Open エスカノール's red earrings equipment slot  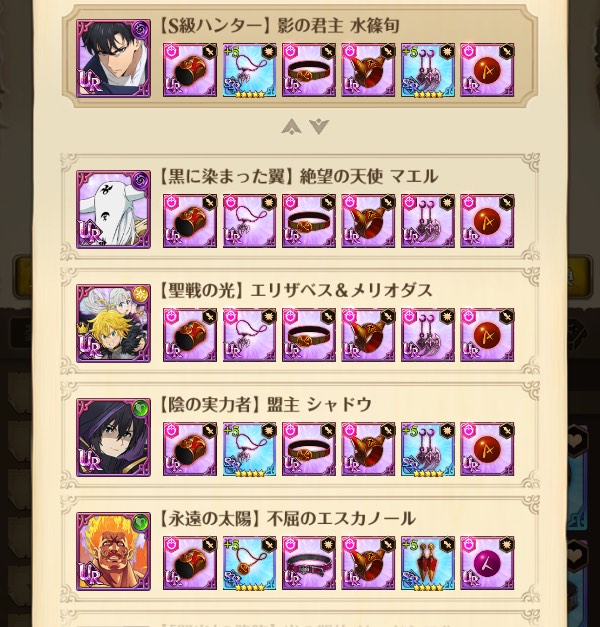[x=427, y=562]
